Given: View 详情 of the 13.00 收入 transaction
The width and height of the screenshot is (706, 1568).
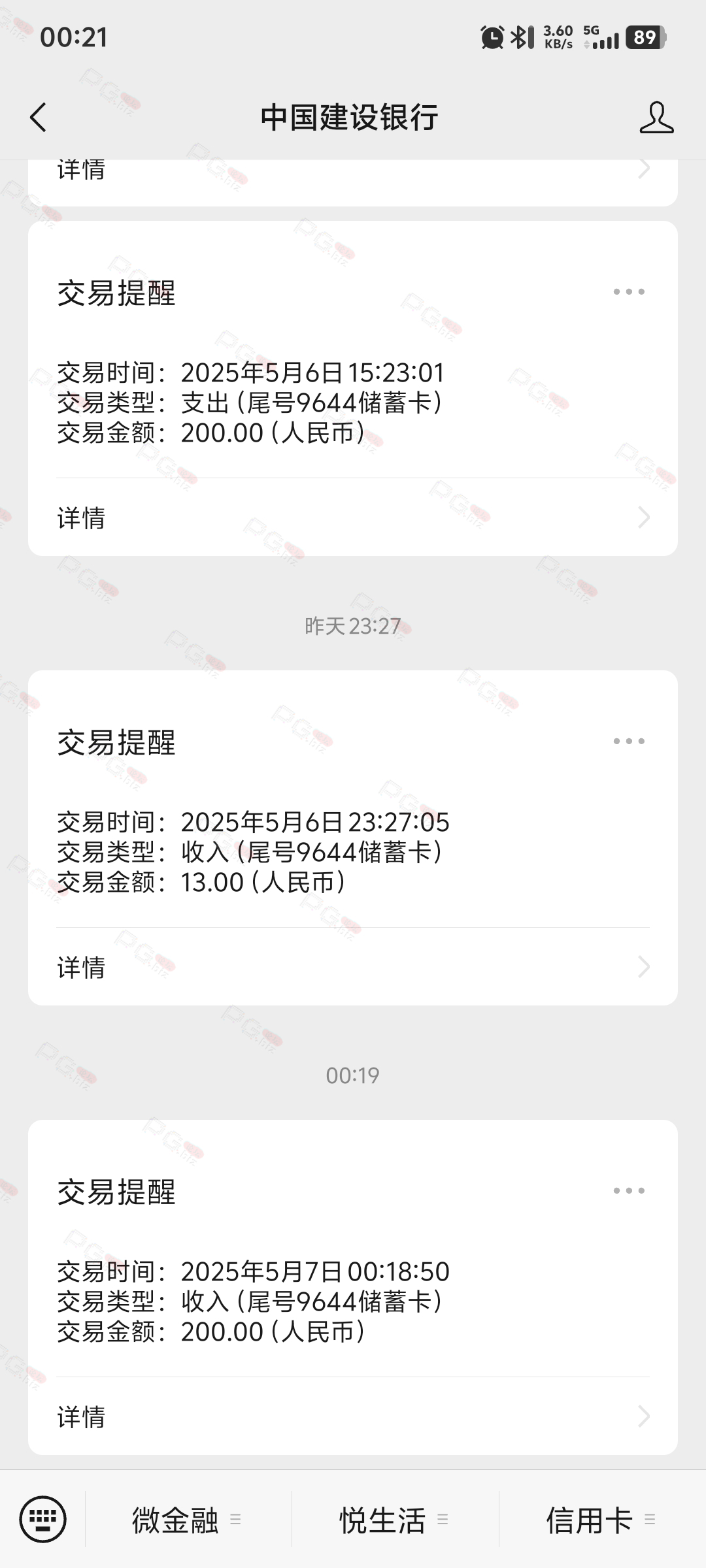Looking at the screenshot, I should 353,967.
